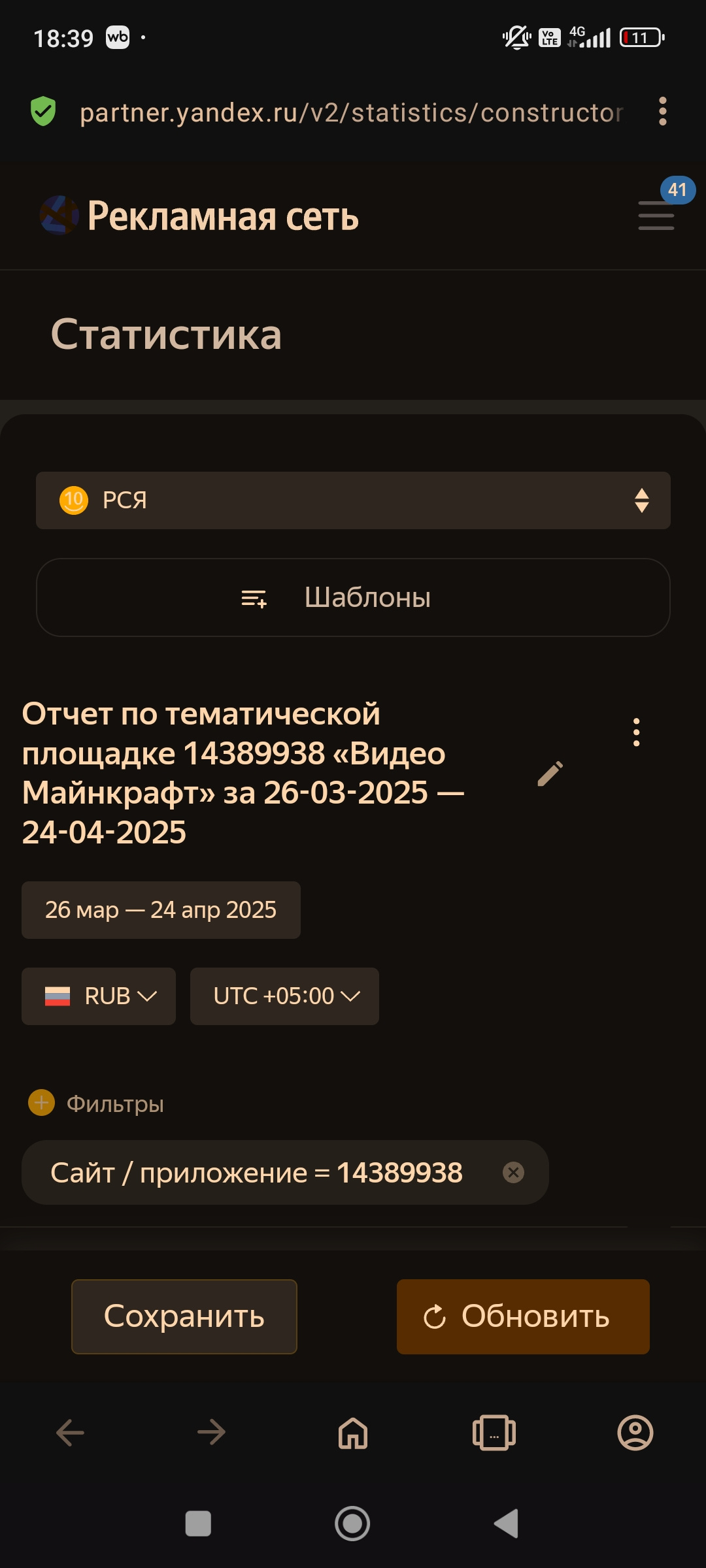Tap the system home button
Image resolution: width=706 pixels, height=1568 pixels.
pos(352,1524)
